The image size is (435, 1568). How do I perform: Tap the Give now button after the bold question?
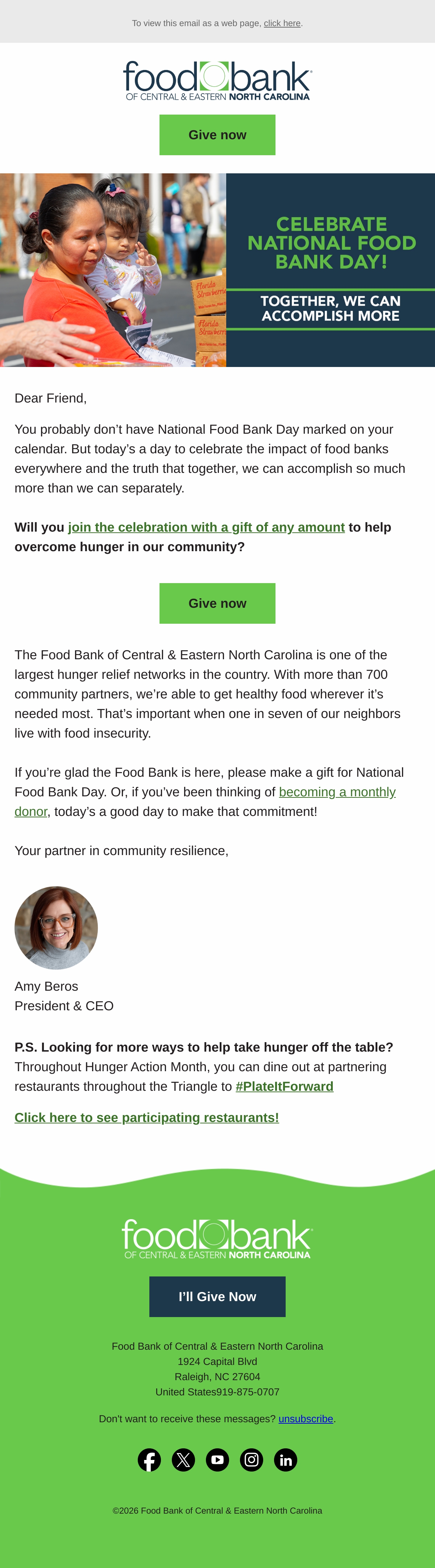coord(217,603)
